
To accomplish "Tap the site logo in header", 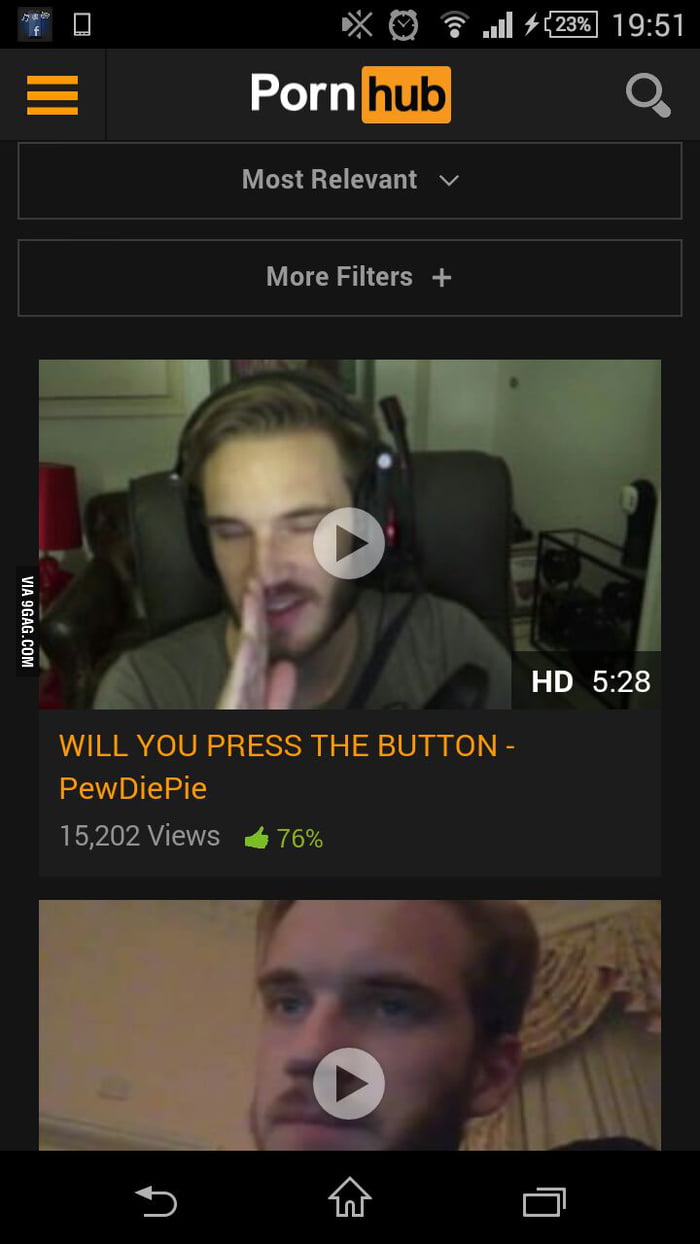I will click(x=350, y=95).
